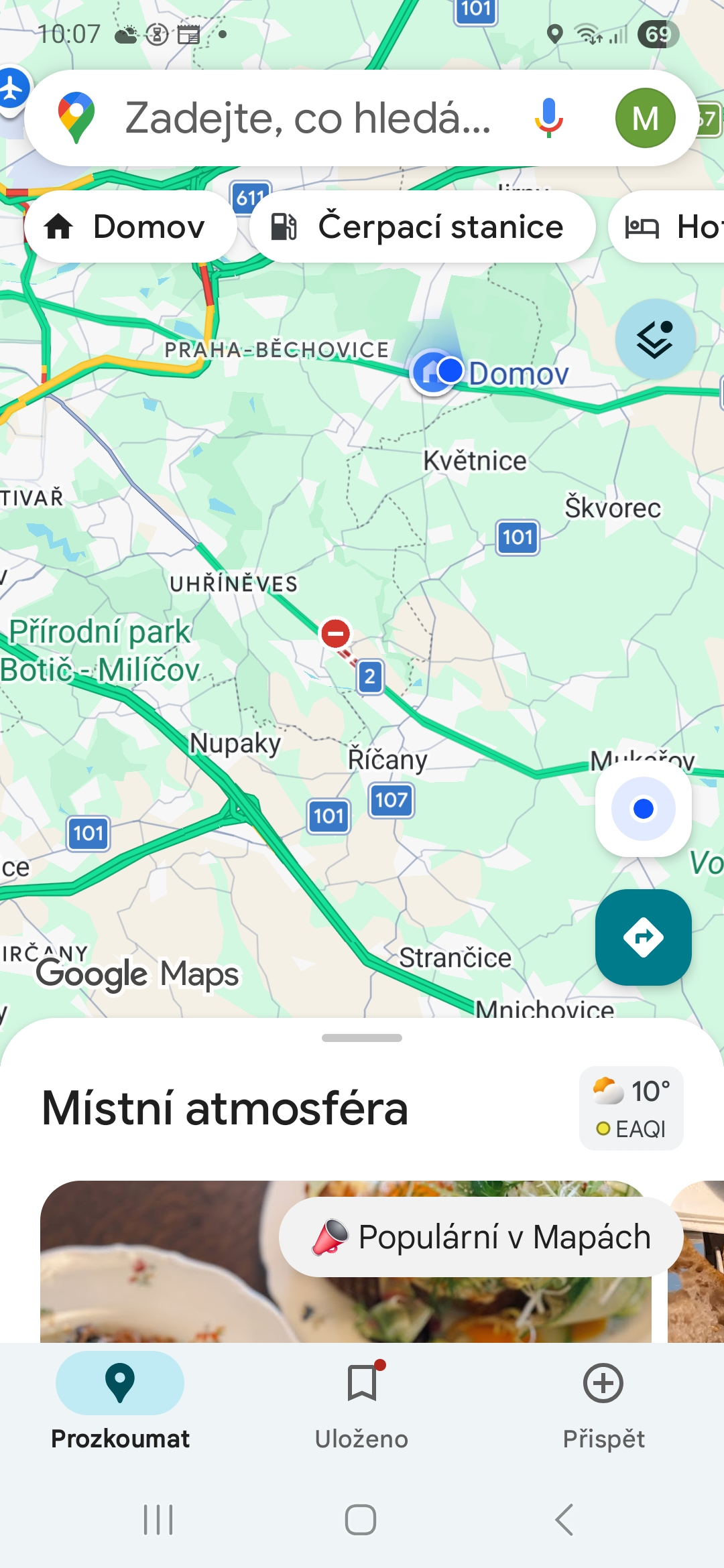Select the Domov chip

pos(131,226)
